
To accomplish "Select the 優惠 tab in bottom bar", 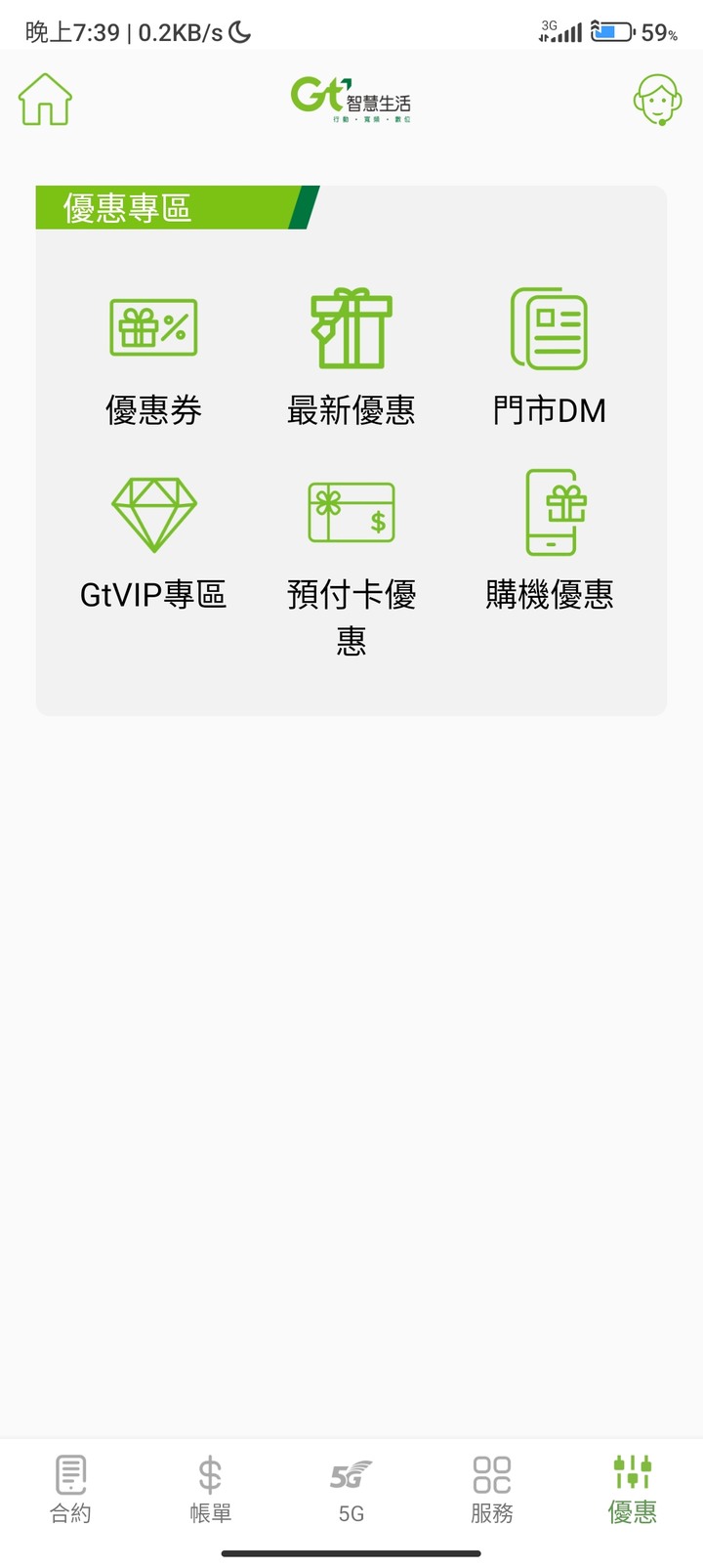I will click(633, 1490).
